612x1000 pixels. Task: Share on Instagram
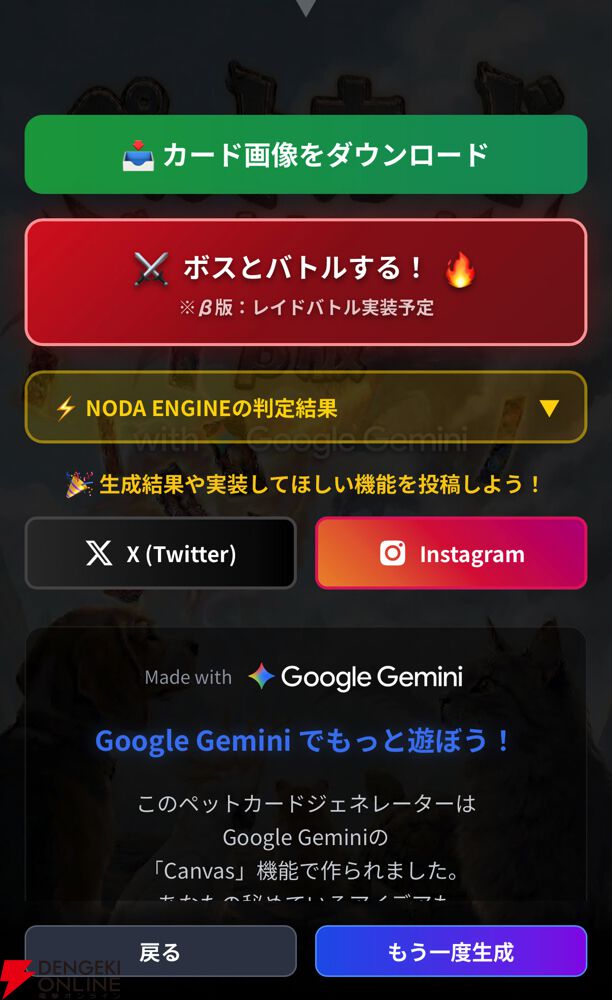point(451,553)
